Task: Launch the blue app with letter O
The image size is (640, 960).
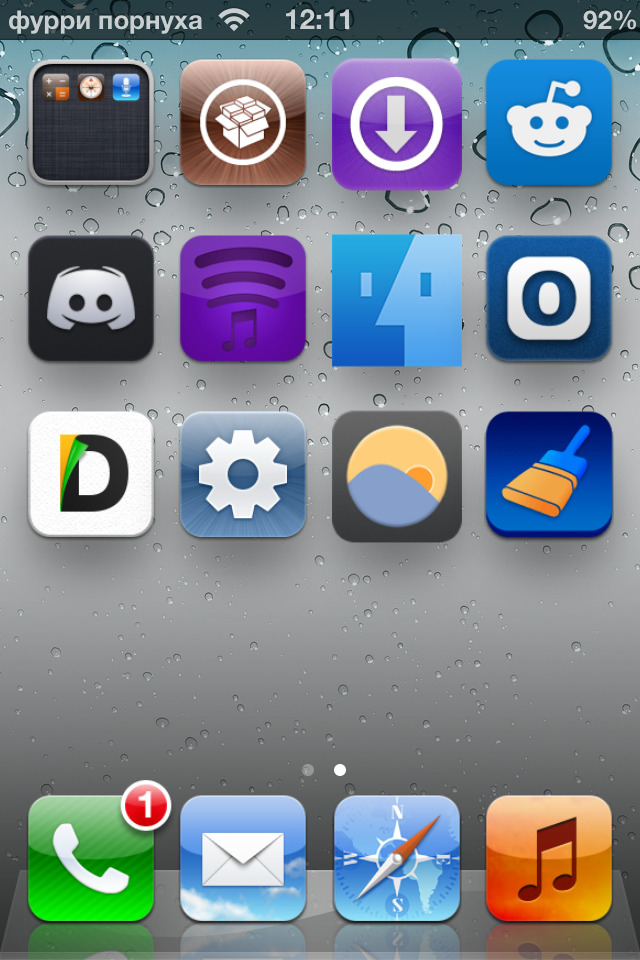Action: 548,299
